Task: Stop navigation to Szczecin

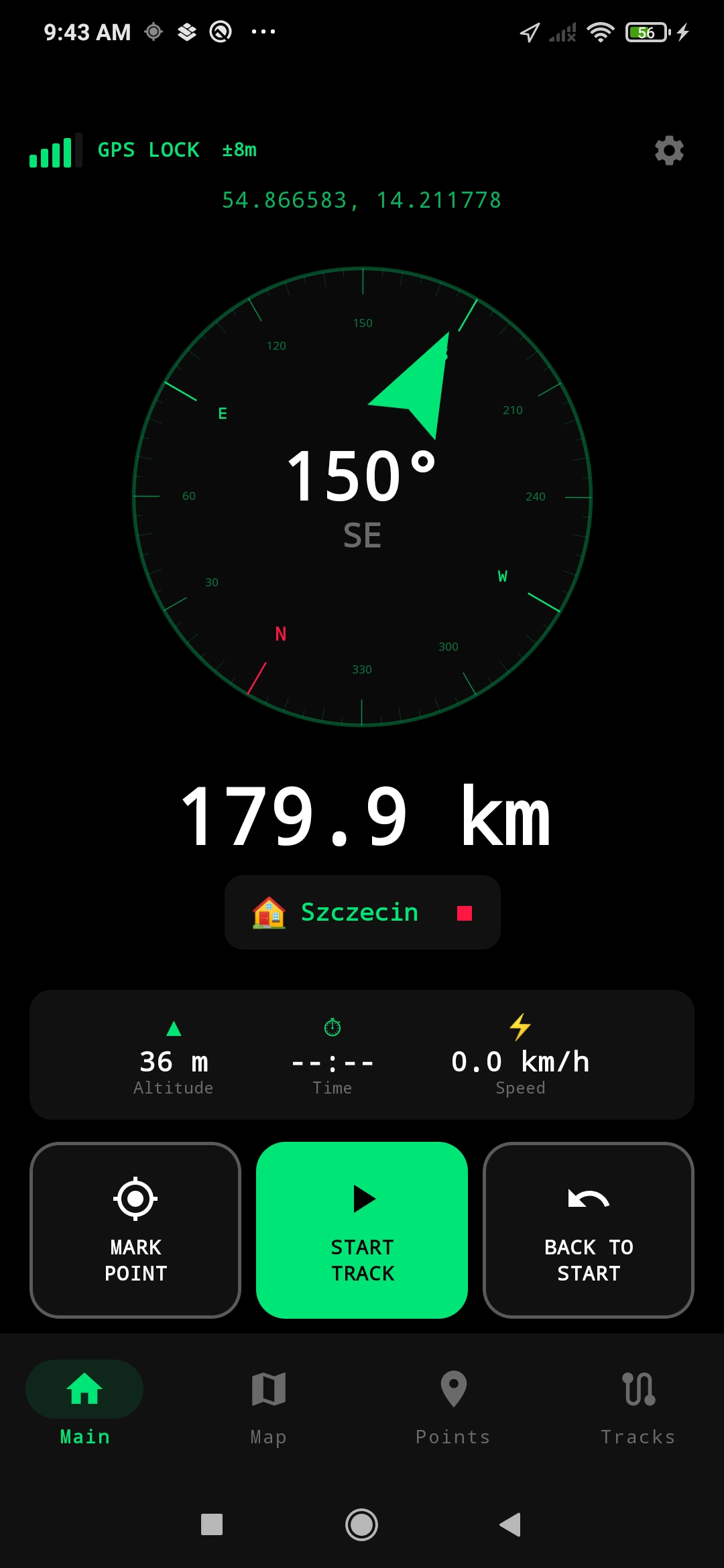Action: (x=465, y=913)
